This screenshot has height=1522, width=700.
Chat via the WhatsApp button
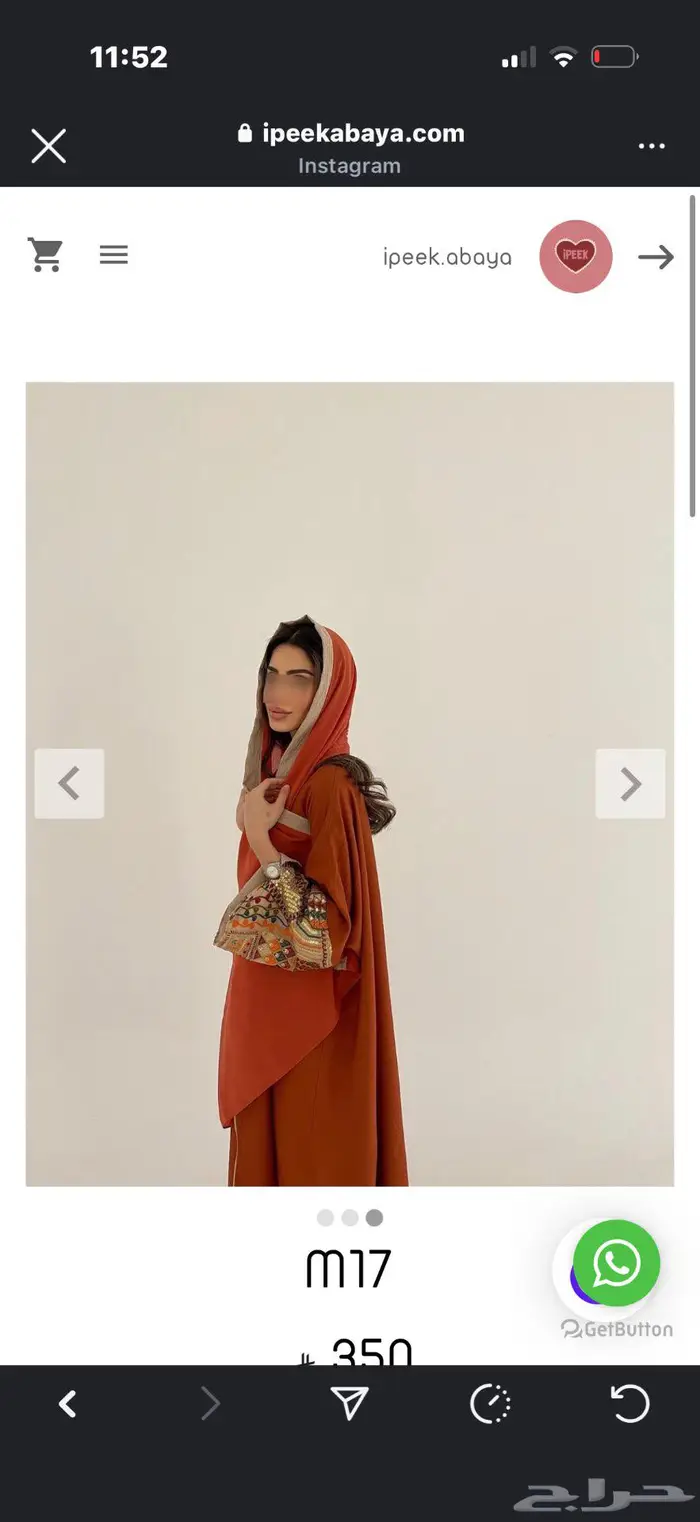click(x=616, y=1263)
